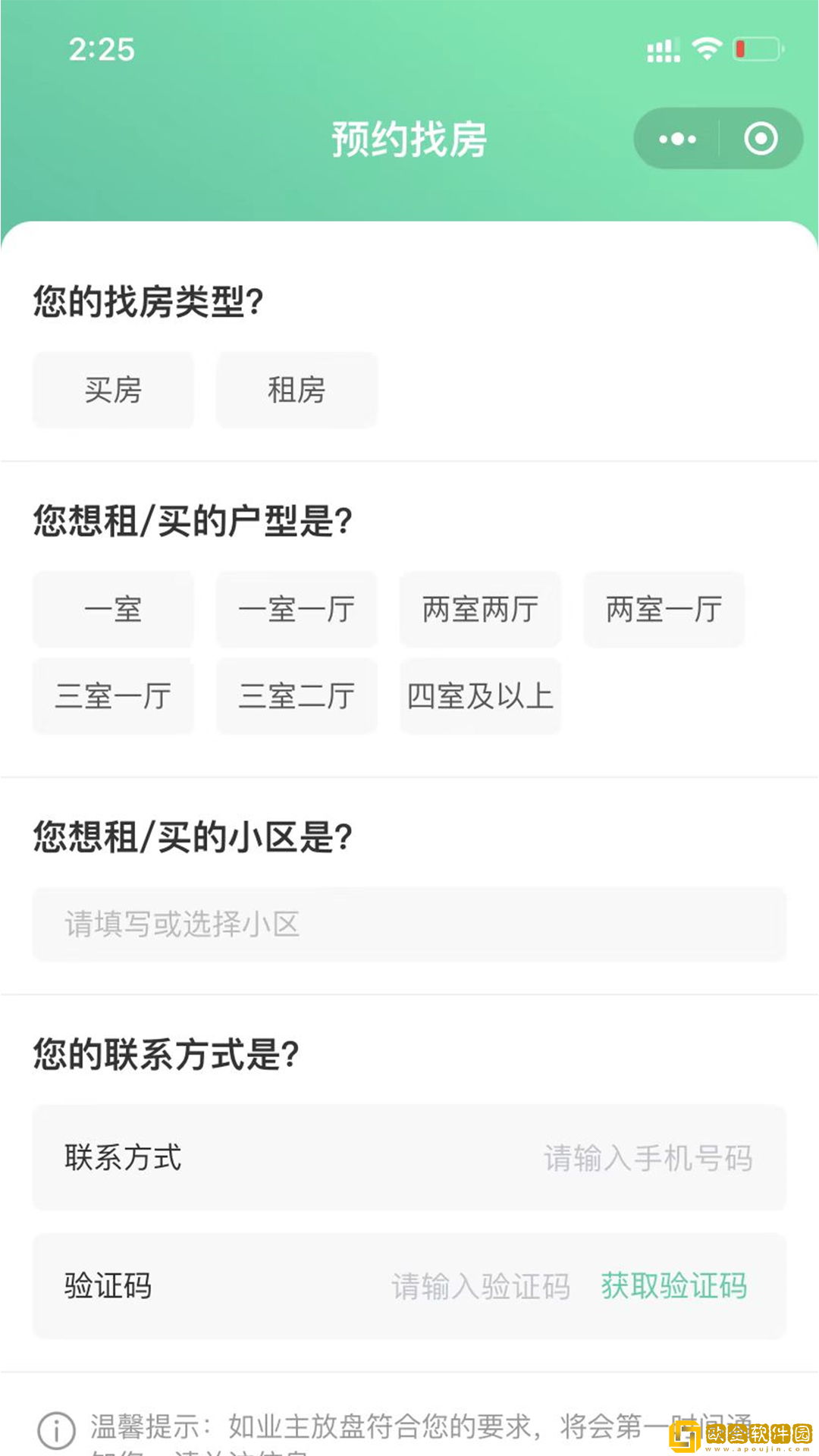The image size is (819, 1456).
Task: Select 买房 as the house-hunting type
Action: (x=113, y=390)
